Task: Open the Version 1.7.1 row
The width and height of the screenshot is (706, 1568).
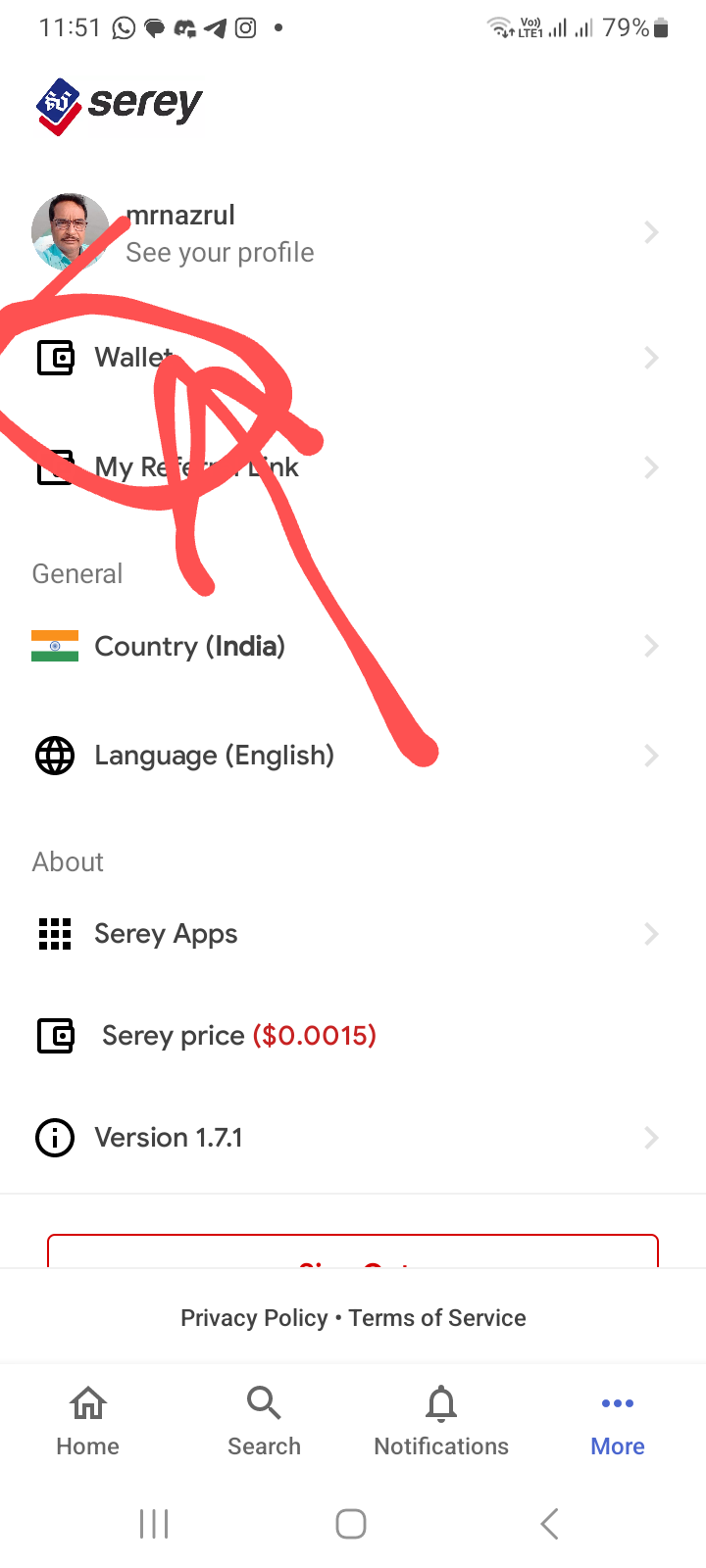Action: [x=353, y=1138]
